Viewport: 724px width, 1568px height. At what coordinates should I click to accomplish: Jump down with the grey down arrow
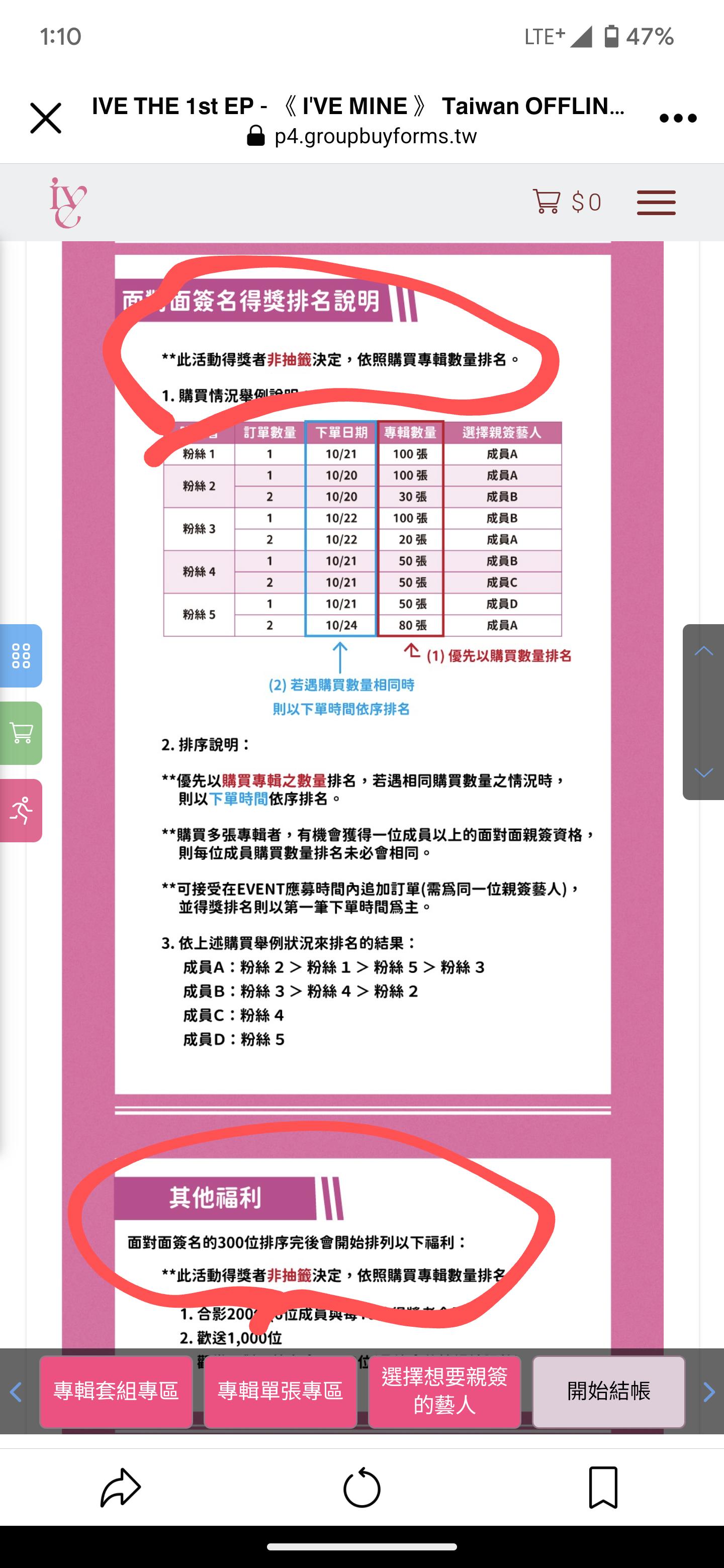[703, 772]
